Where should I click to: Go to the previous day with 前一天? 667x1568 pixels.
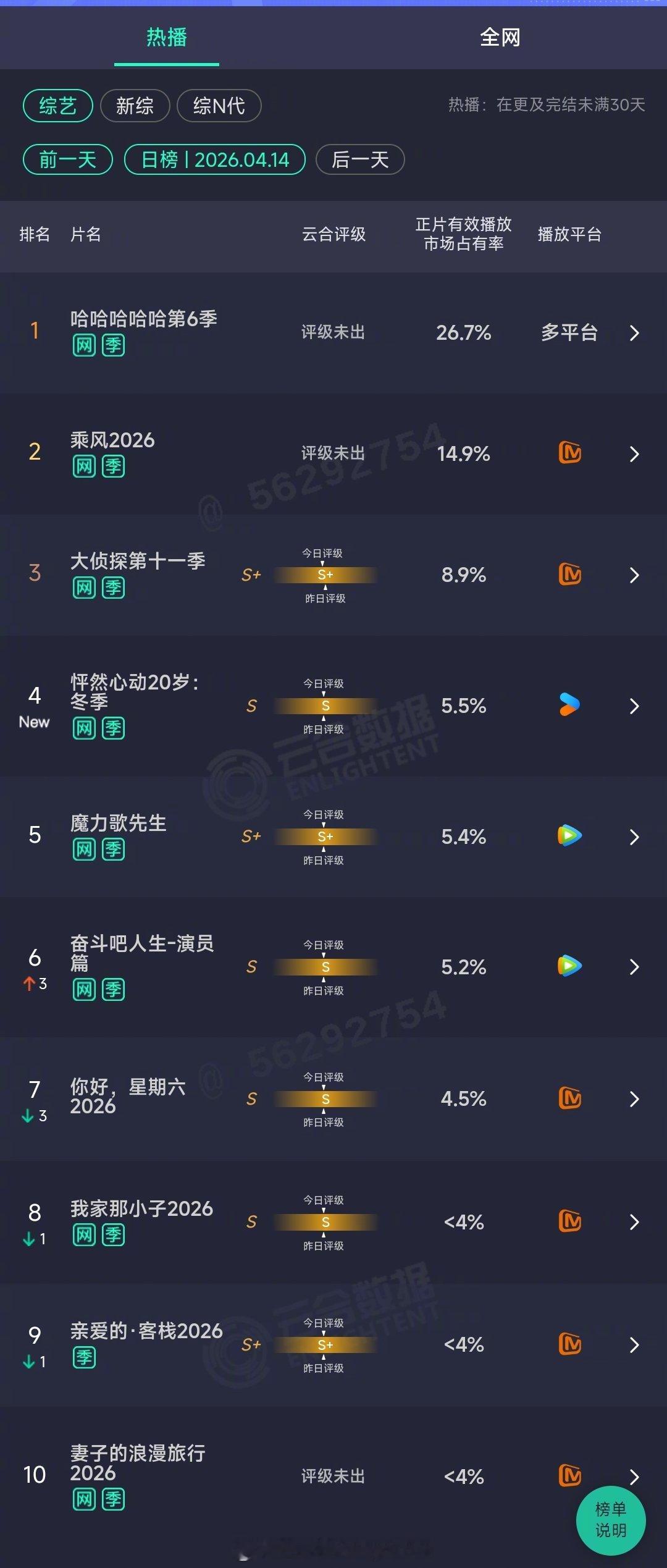pos(67,159)
